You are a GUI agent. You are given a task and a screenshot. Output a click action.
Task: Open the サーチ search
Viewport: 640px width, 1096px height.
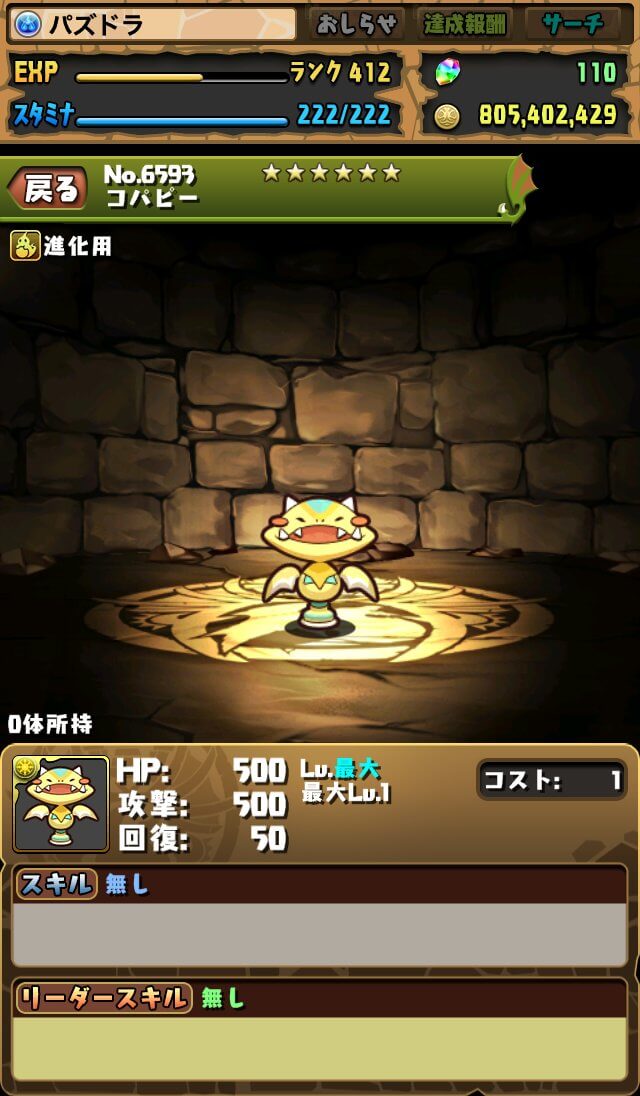pyautogui.click(x=574, y=24)
